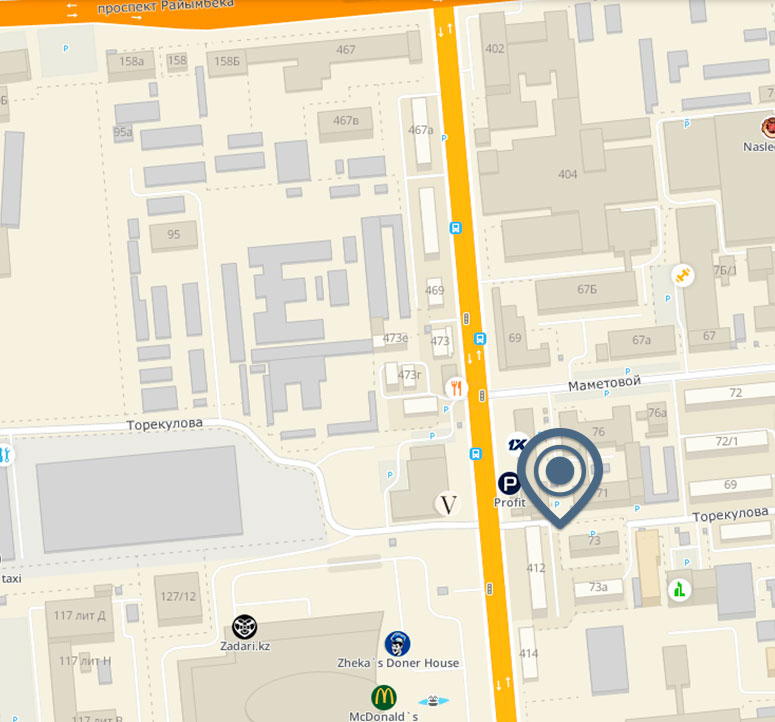
Task: Select Zheka's Doner House on the map
Action: pyautogui.click(x=397, y=644)
